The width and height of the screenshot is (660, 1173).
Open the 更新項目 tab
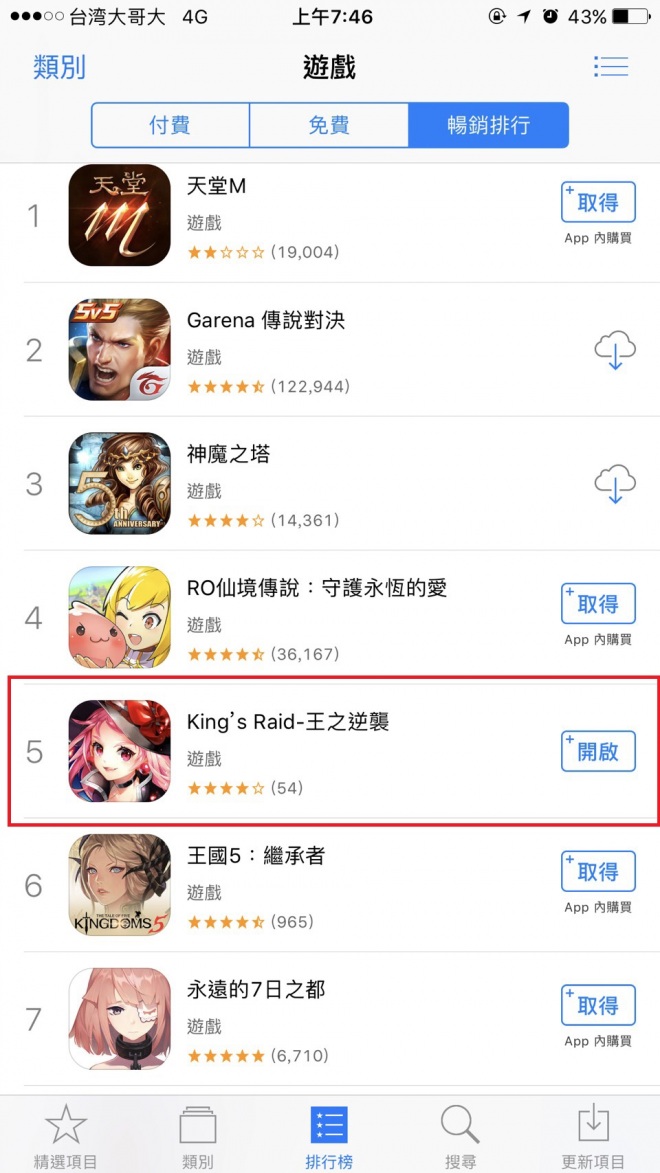594,1135
